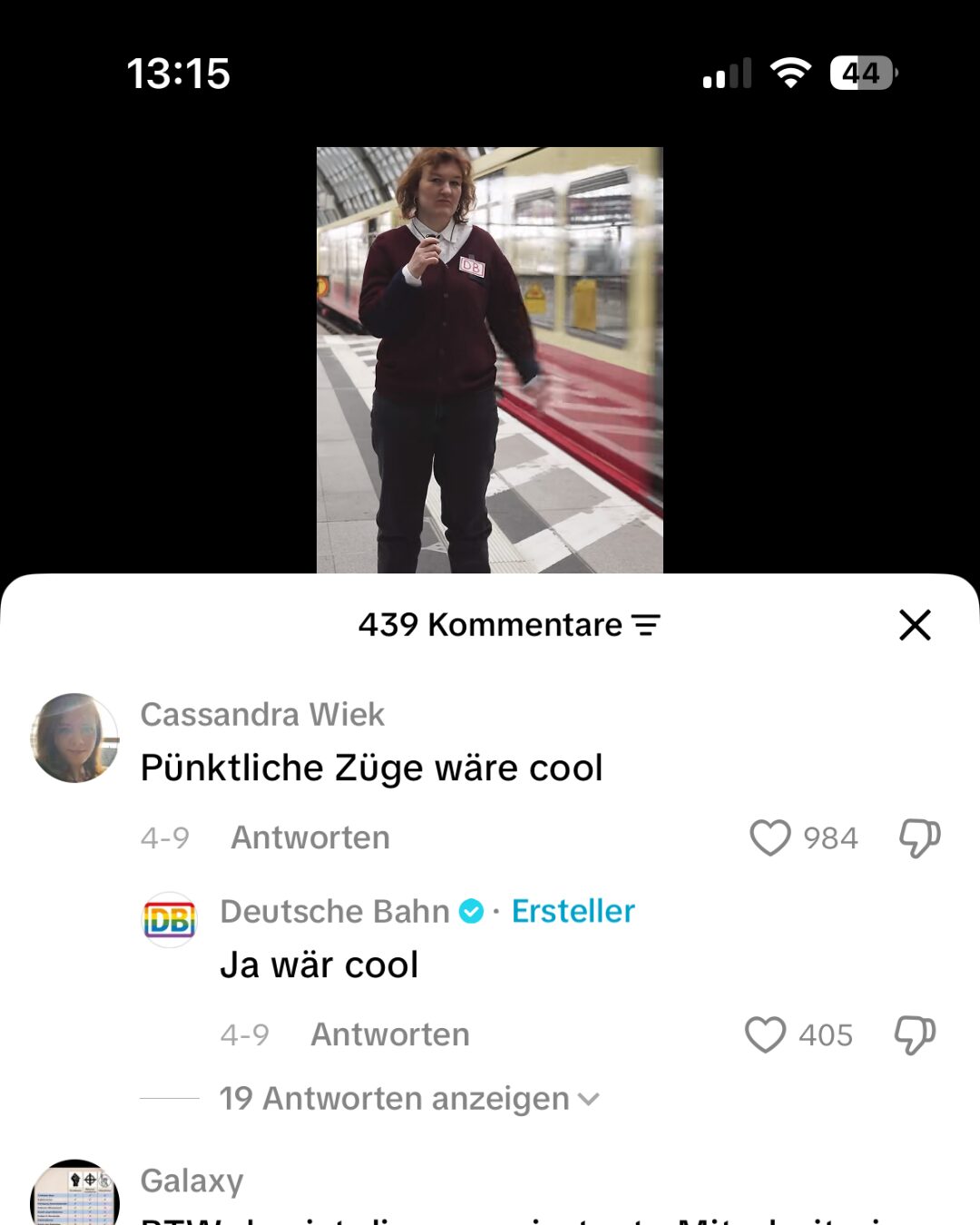This screenshot has width=980, height=1225.
Task: Close the comments panel
Action: point(915,625)
